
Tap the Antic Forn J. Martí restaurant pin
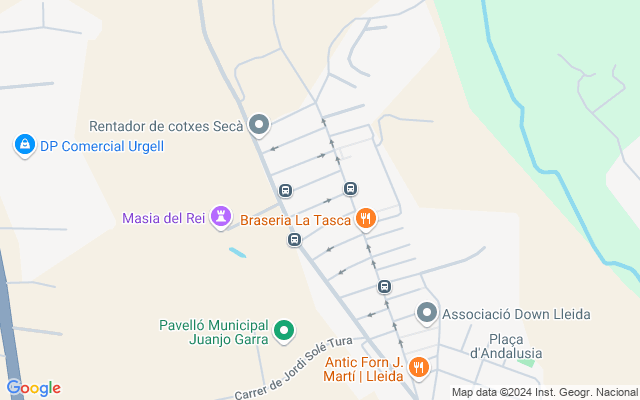tap(419, 367)
